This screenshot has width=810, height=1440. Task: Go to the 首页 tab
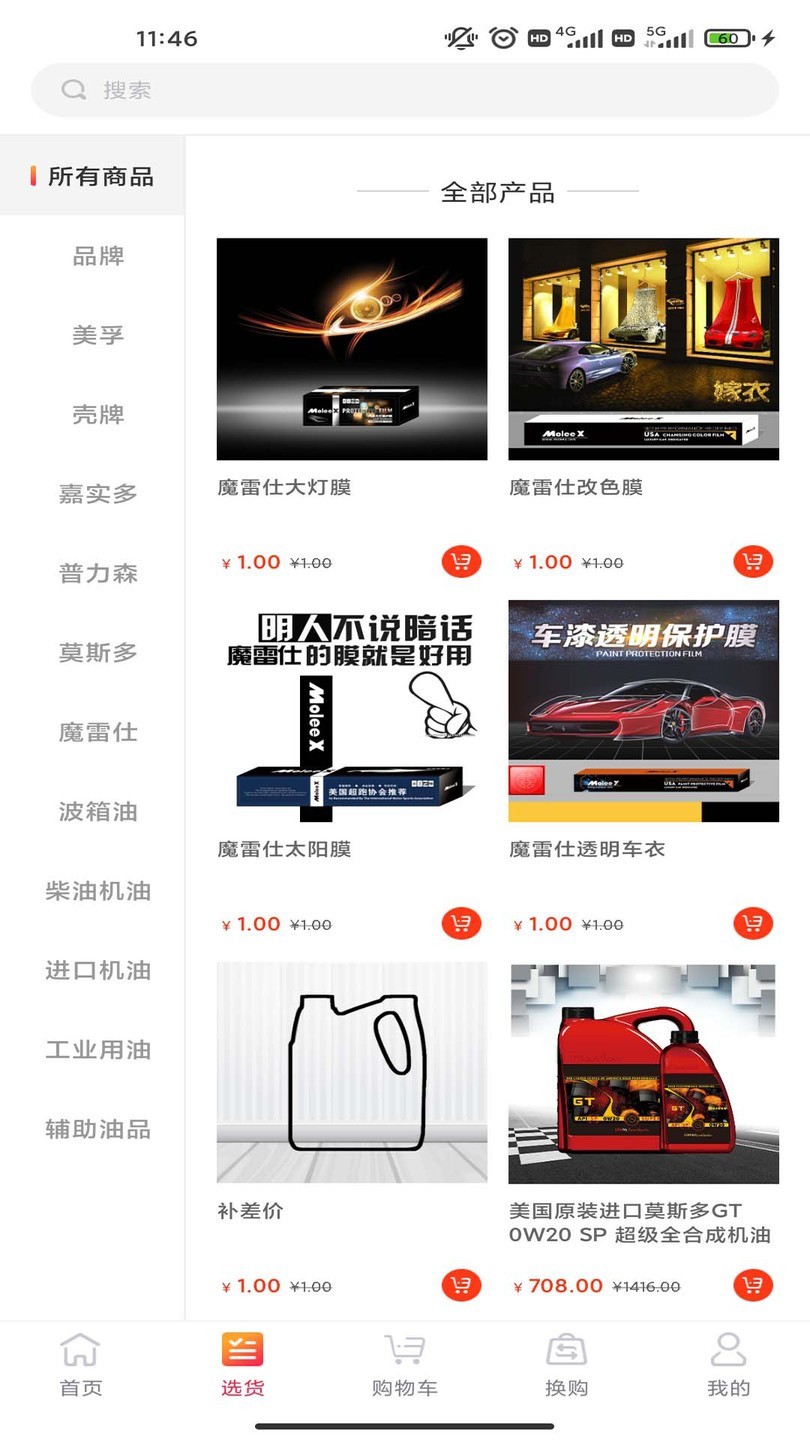tap(80, 1364)
